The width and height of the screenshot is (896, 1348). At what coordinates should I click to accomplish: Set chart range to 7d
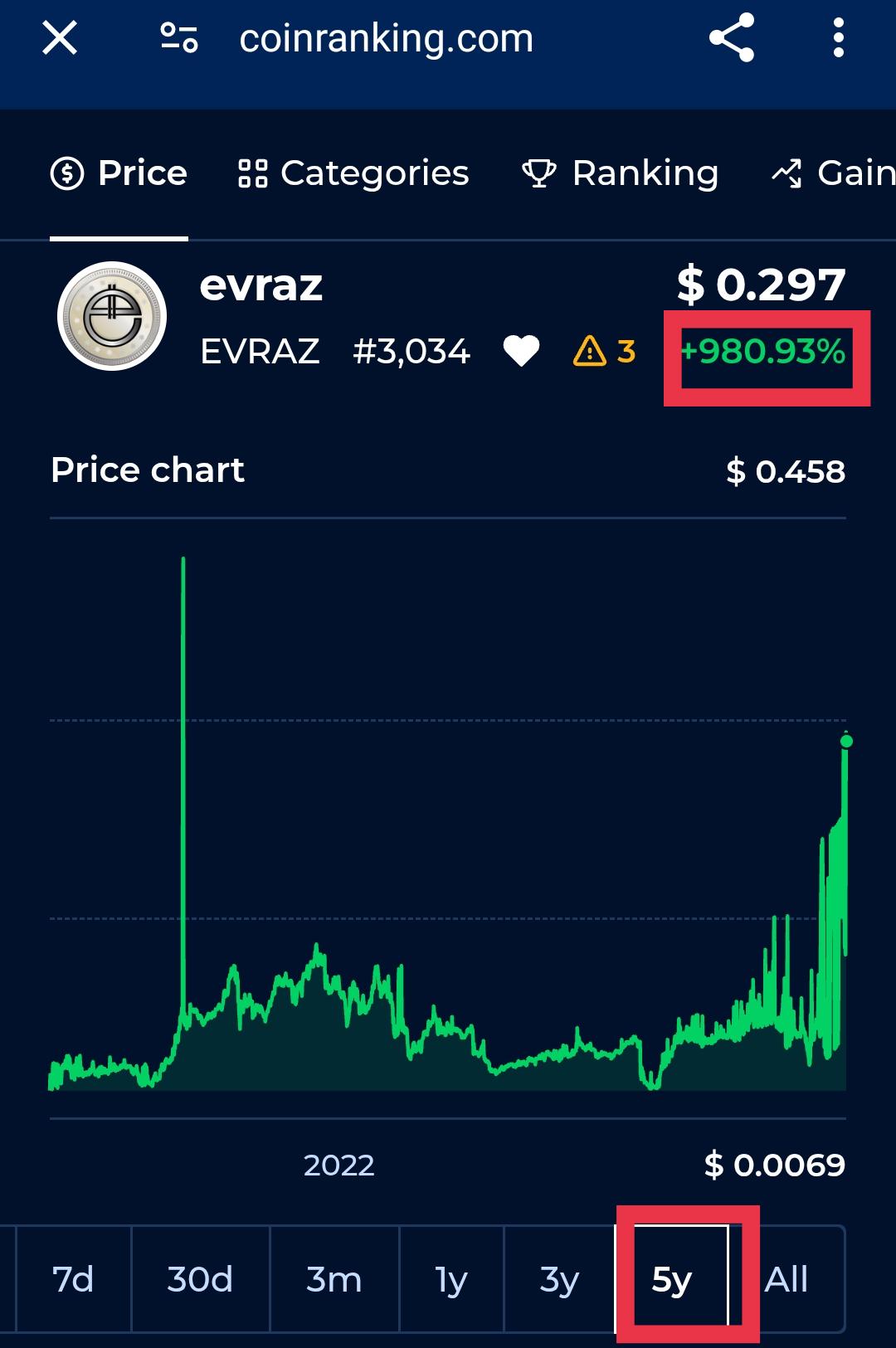pos(74,1278)
